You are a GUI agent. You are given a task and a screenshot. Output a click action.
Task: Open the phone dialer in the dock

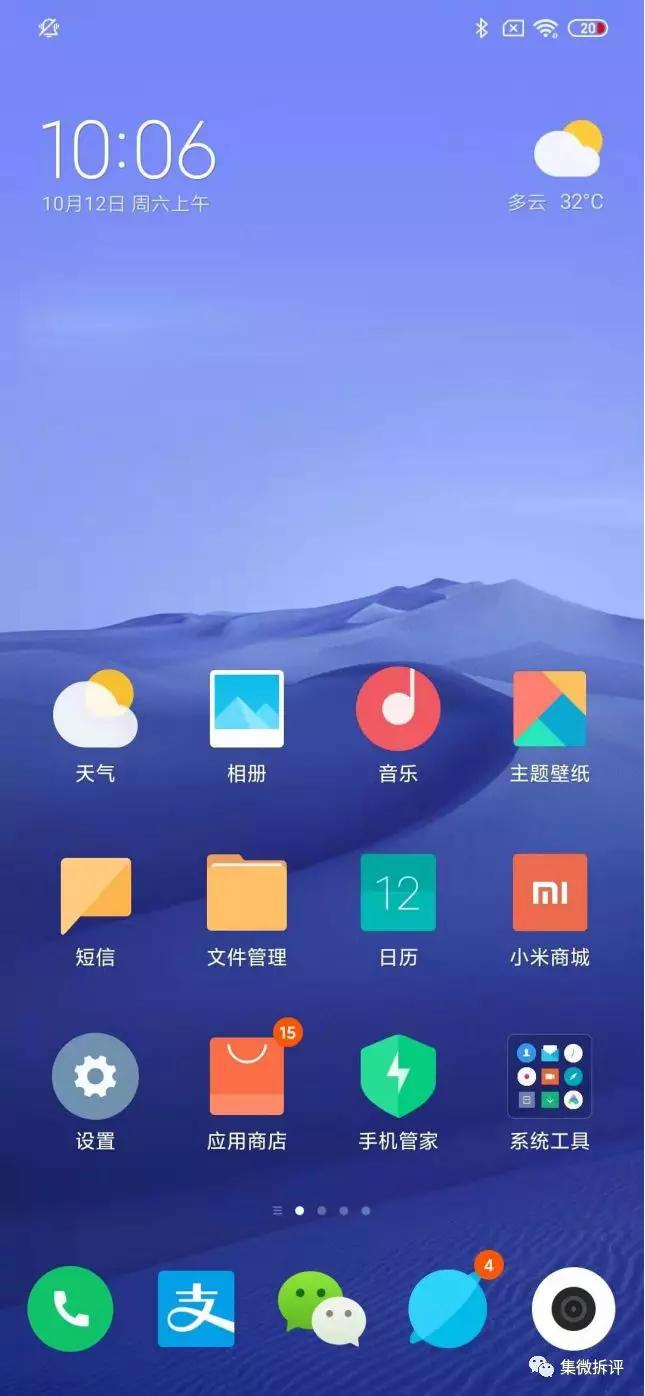tap(70, 1309)
